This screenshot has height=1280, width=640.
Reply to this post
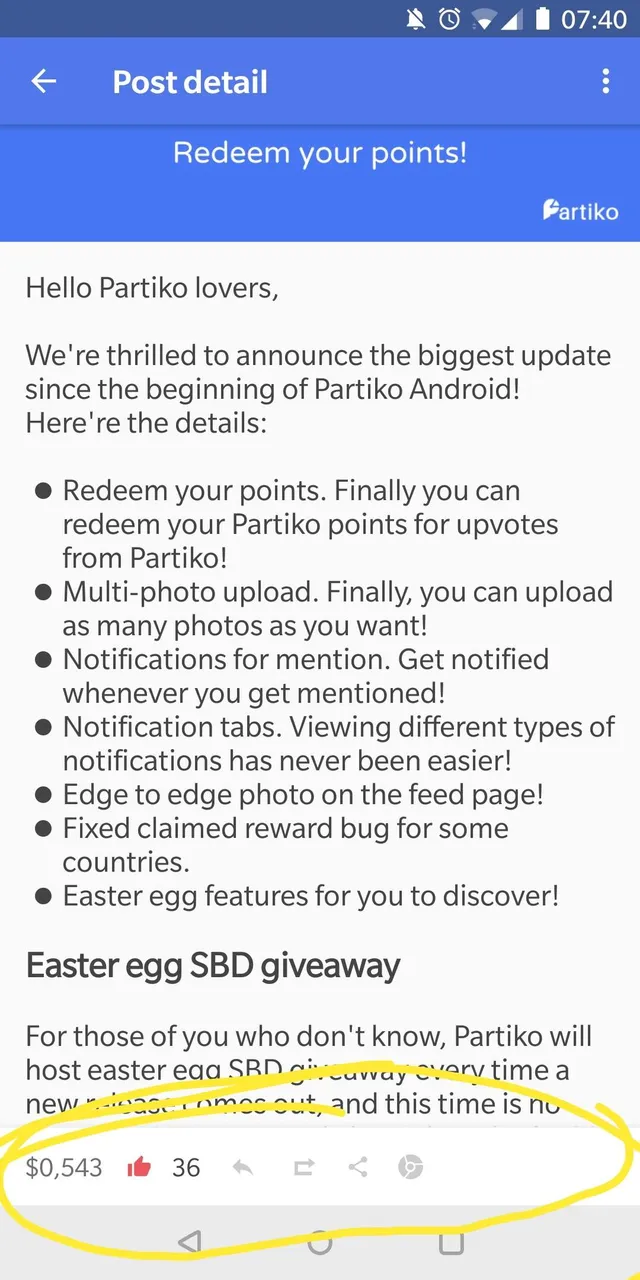point(242,1166)
